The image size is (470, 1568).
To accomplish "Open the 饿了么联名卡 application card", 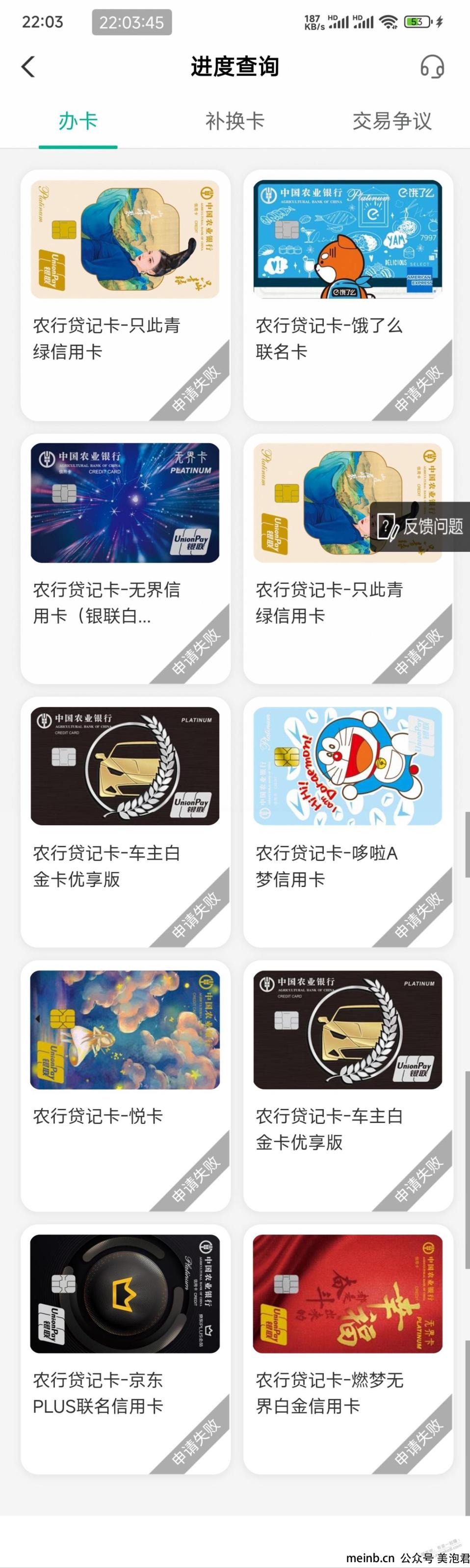I will 348,295.
